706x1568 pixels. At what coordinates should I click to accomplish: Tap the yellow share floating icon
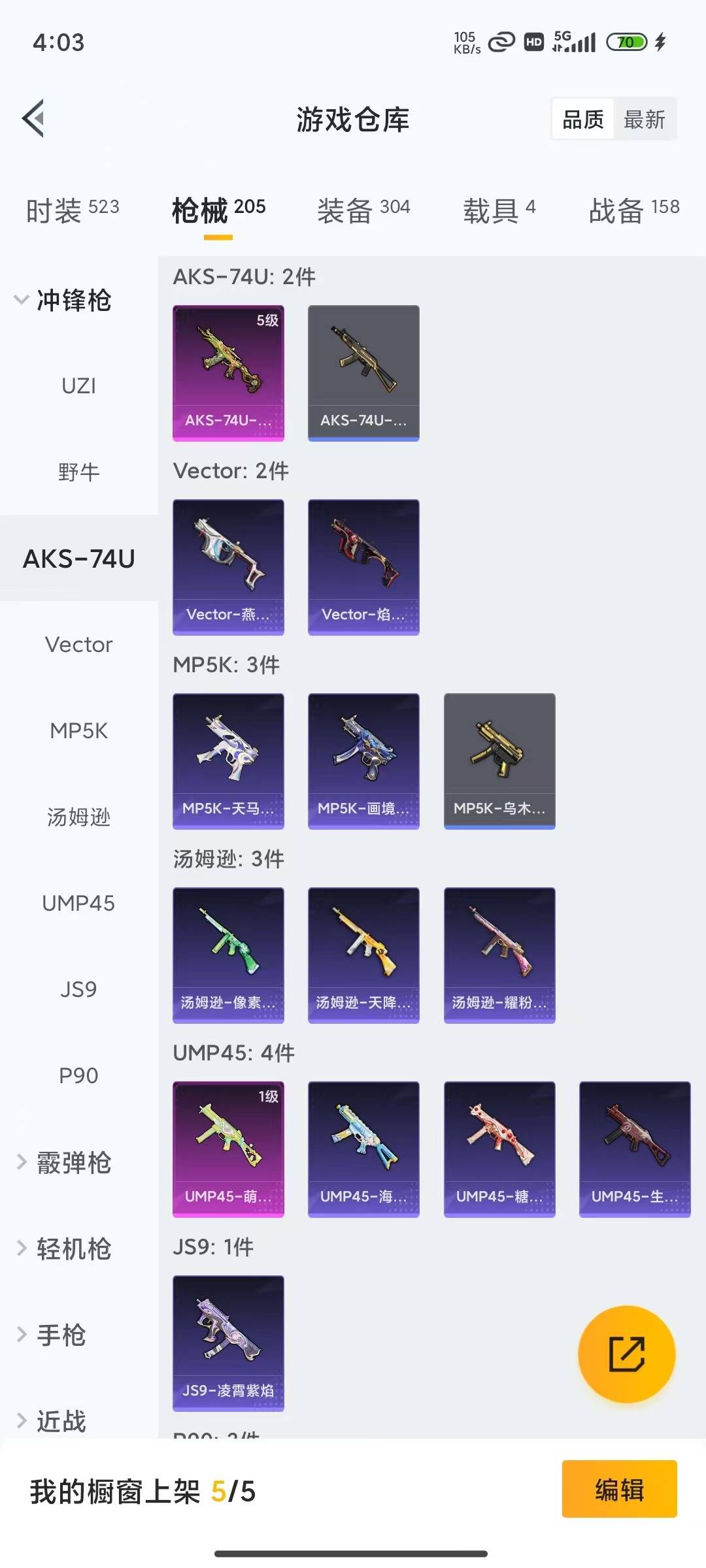pos(626,1354)
